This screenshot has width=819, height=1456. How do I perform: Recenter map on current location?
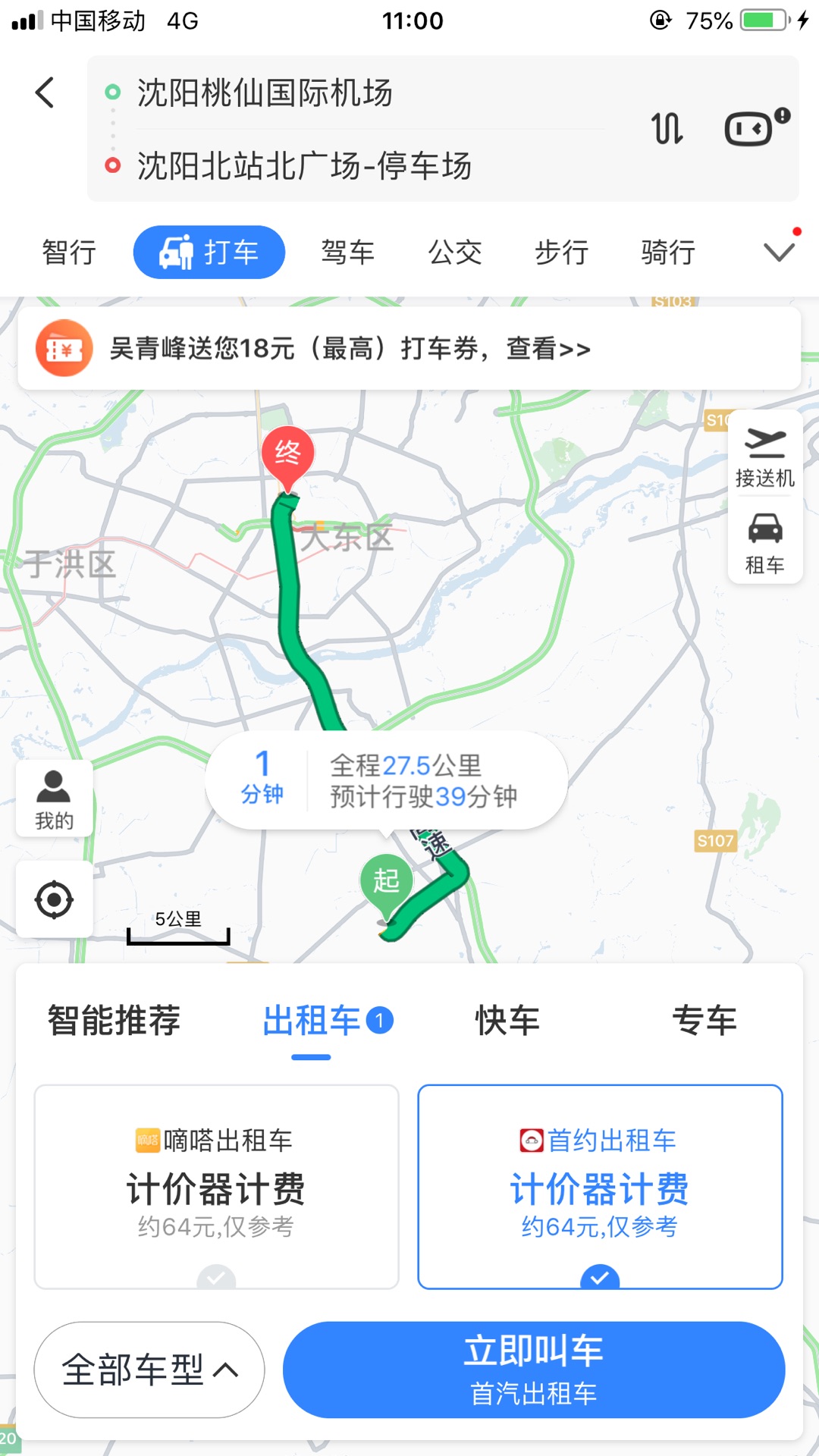coord(54,900)
